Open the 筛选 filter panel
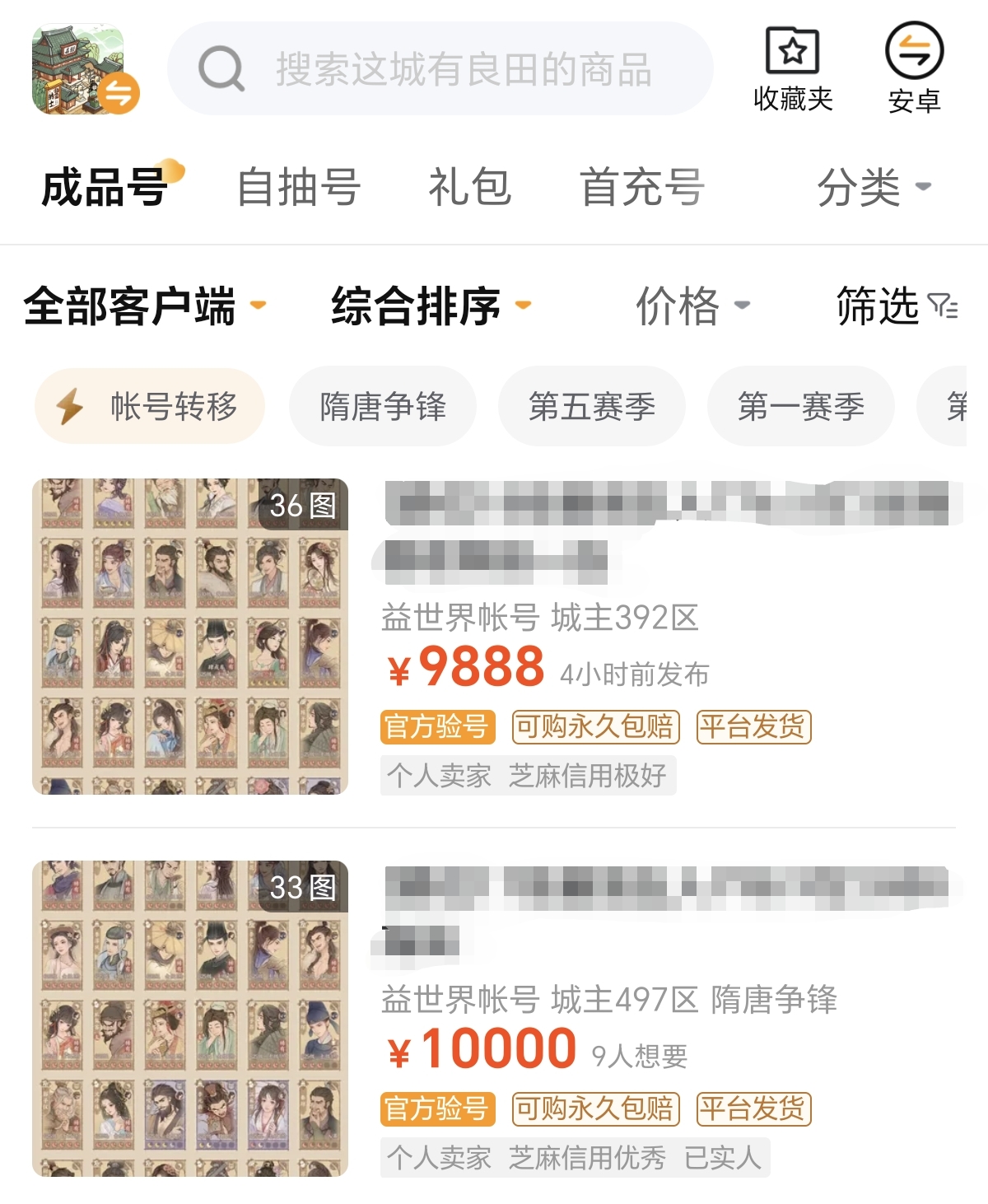This screenshot has width=988, height=1204. click(896, 306)
